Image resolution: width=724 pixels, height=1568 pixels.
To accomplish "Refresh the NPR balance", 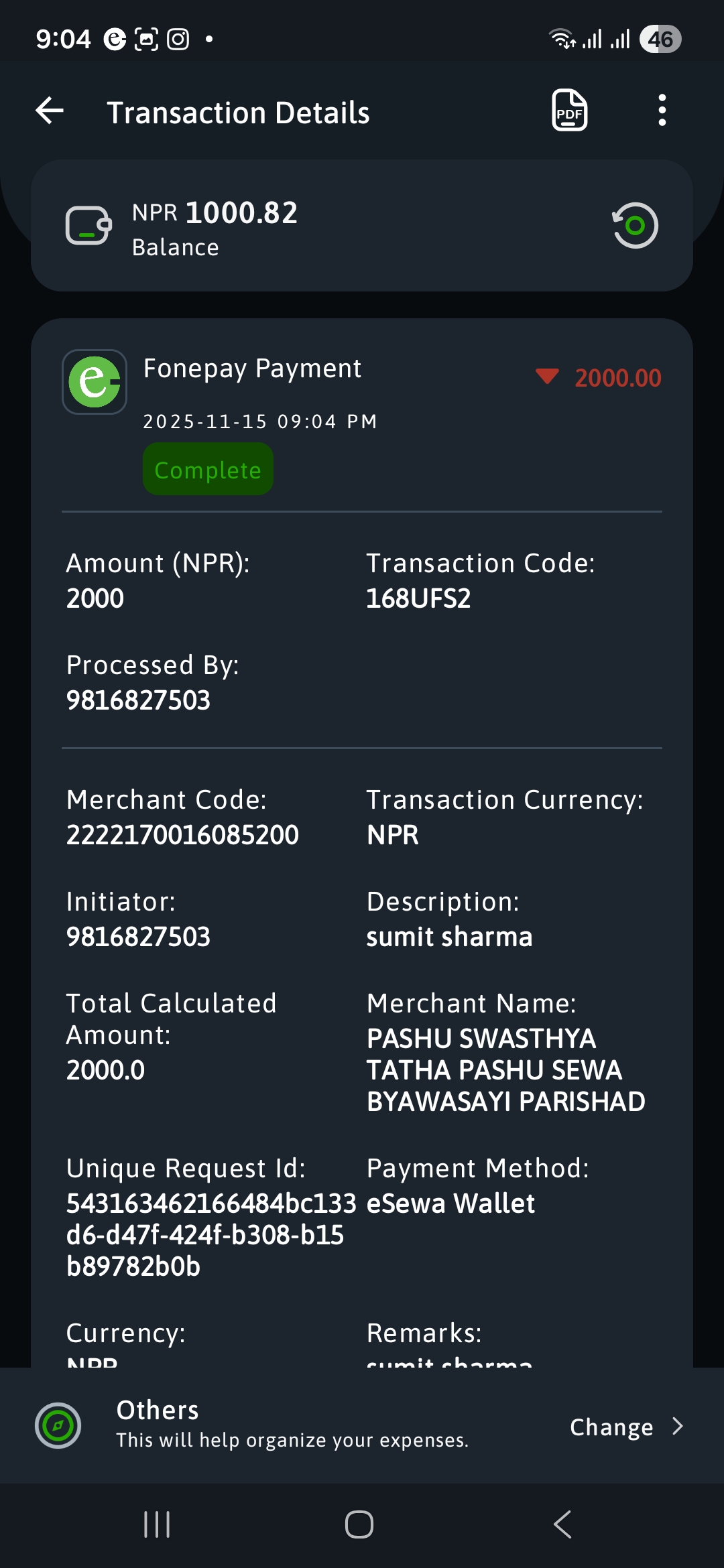I will (635, 226).
